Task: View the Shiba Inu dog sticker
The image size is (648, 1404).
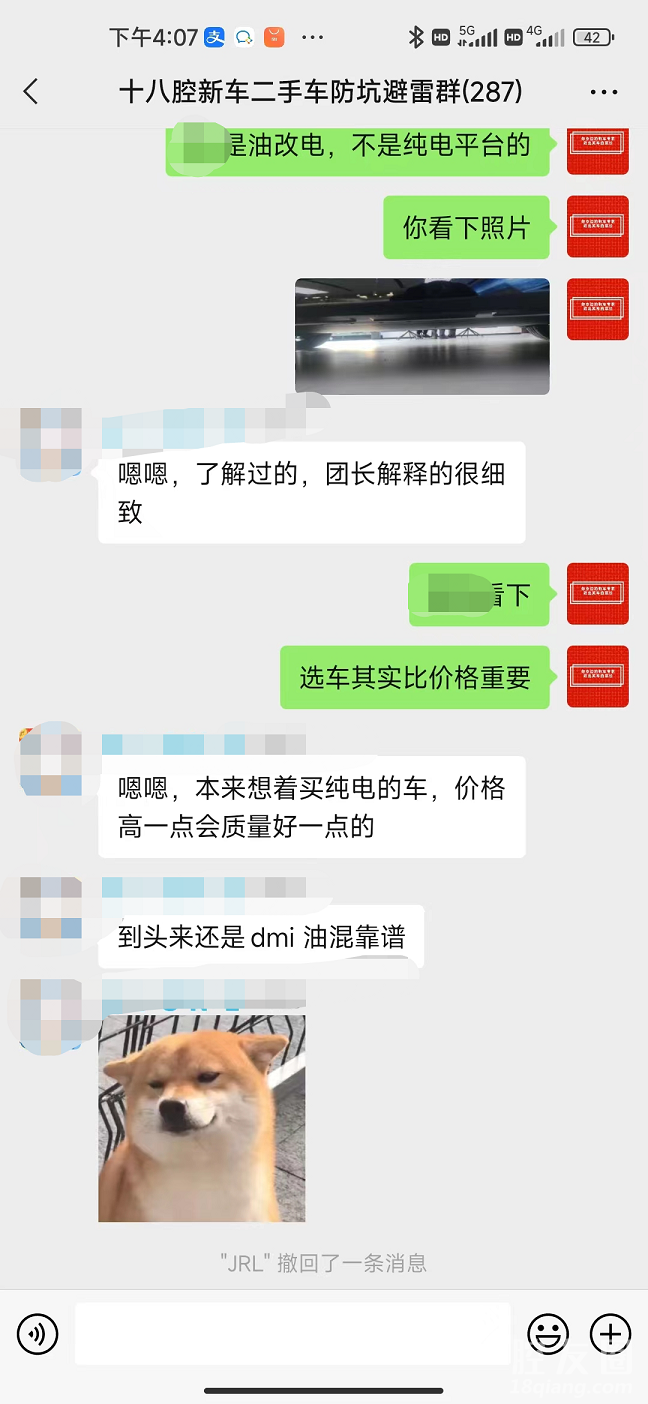Action: point(202,1118)
